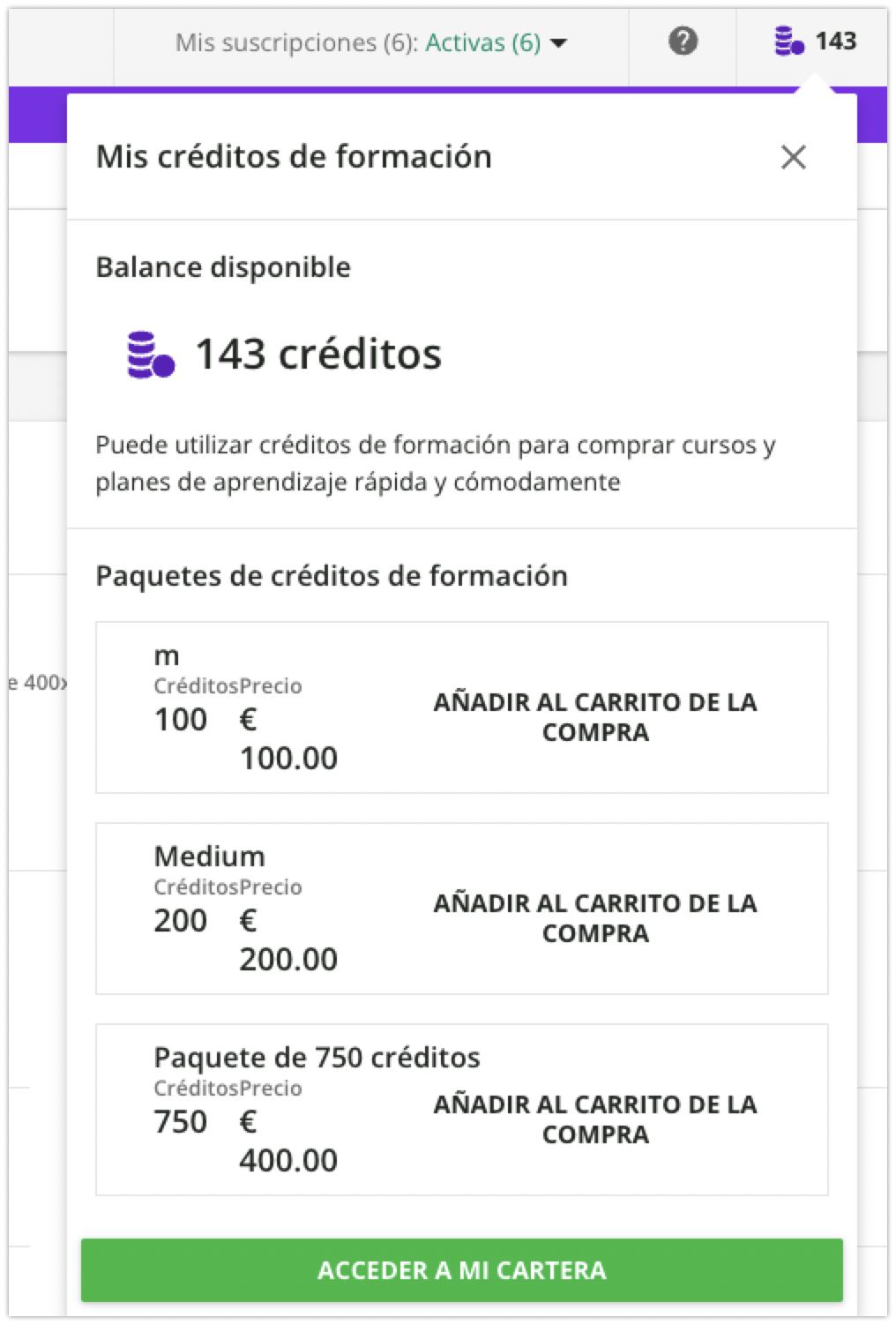Image resolution: width=896 pixels, height=1325 pixels.
Task: Select the 'Paquete de 750 créditos' card
Action: 317,1056
